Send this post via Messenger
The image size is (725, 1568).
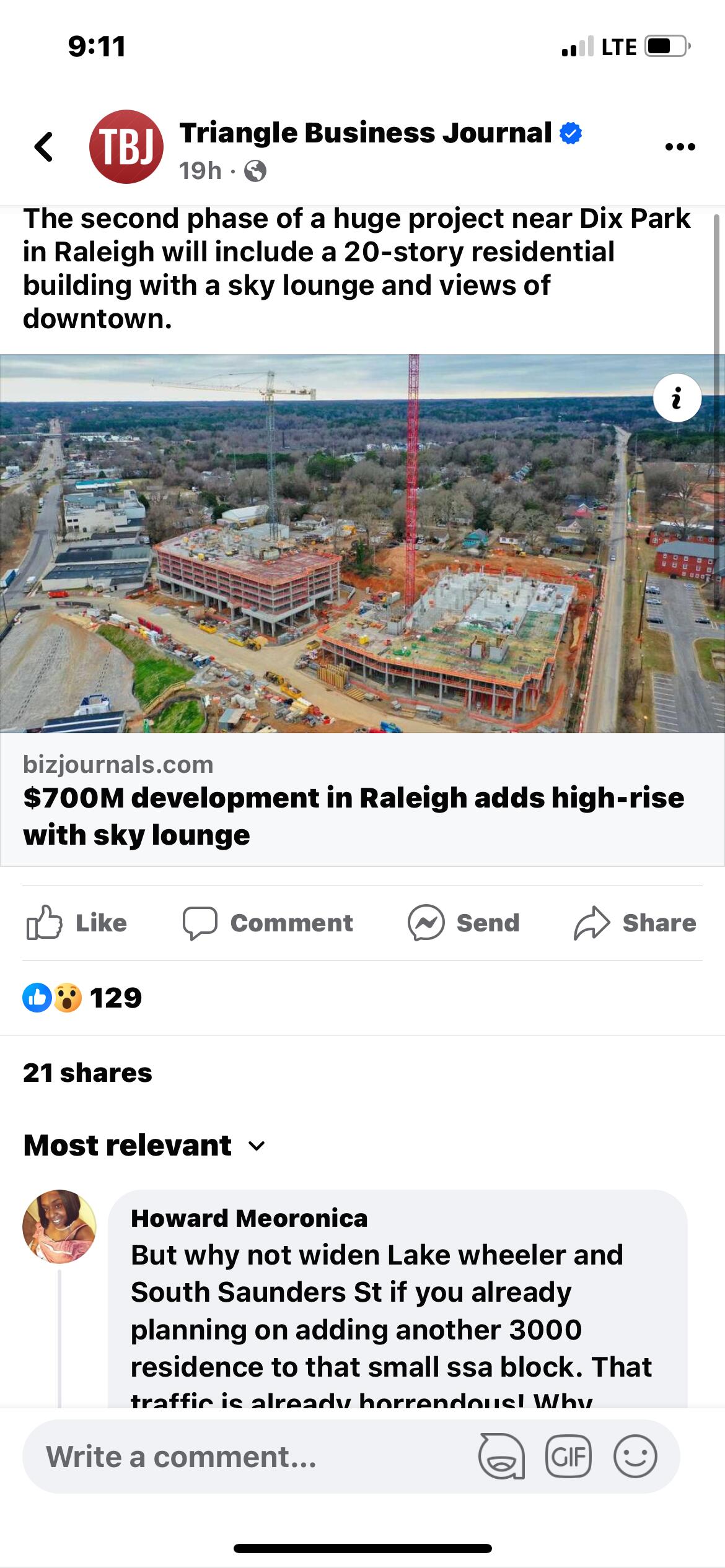[x=464, y=923]
